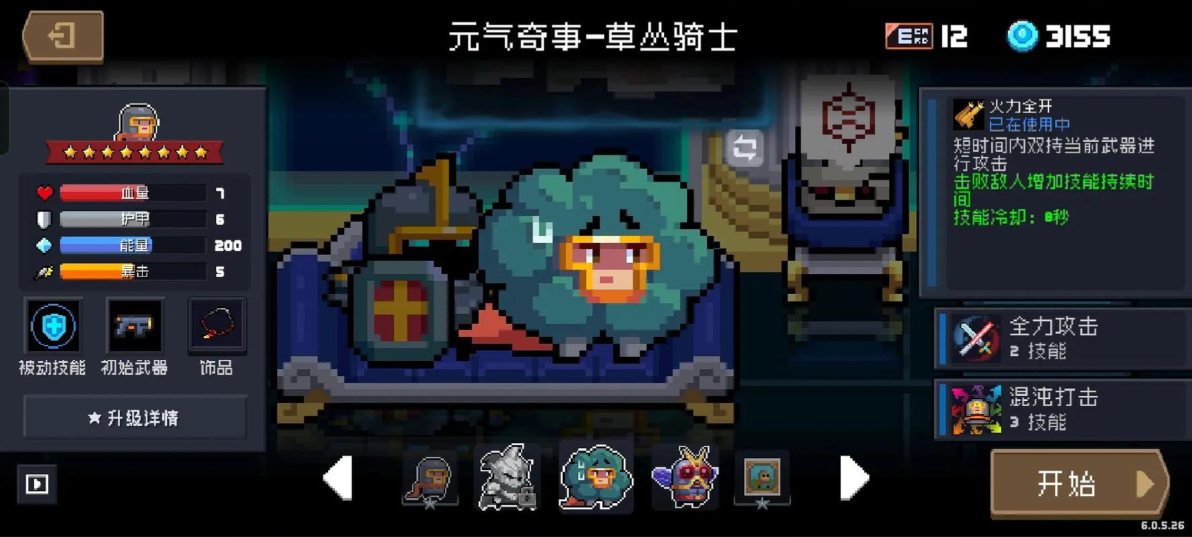Select the bush knight skin thumbnail
1192x537 pixels.
(595, 479)
